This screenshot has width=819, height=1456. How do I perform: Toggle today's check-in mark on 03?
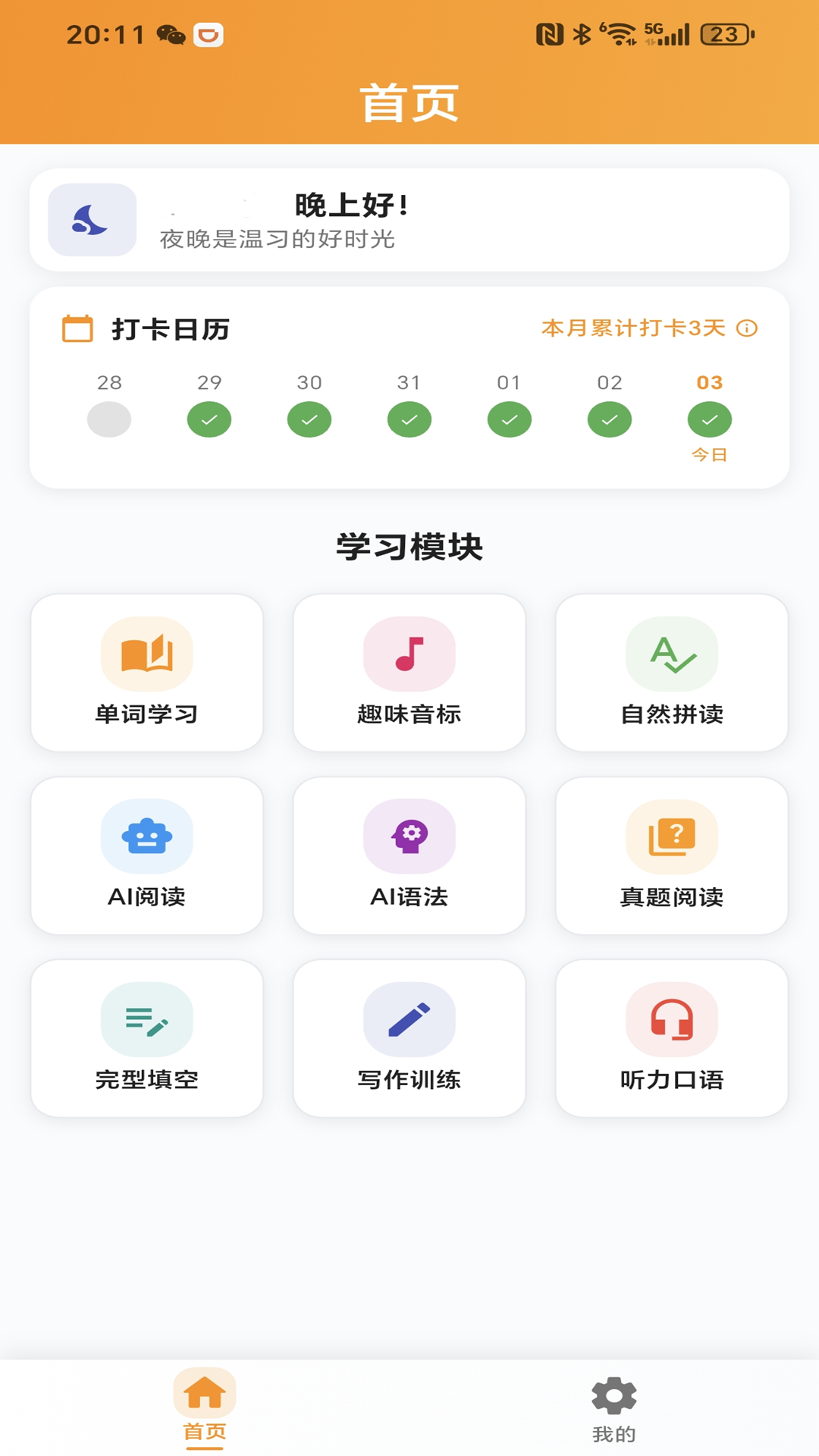click(x=709, y=419)
